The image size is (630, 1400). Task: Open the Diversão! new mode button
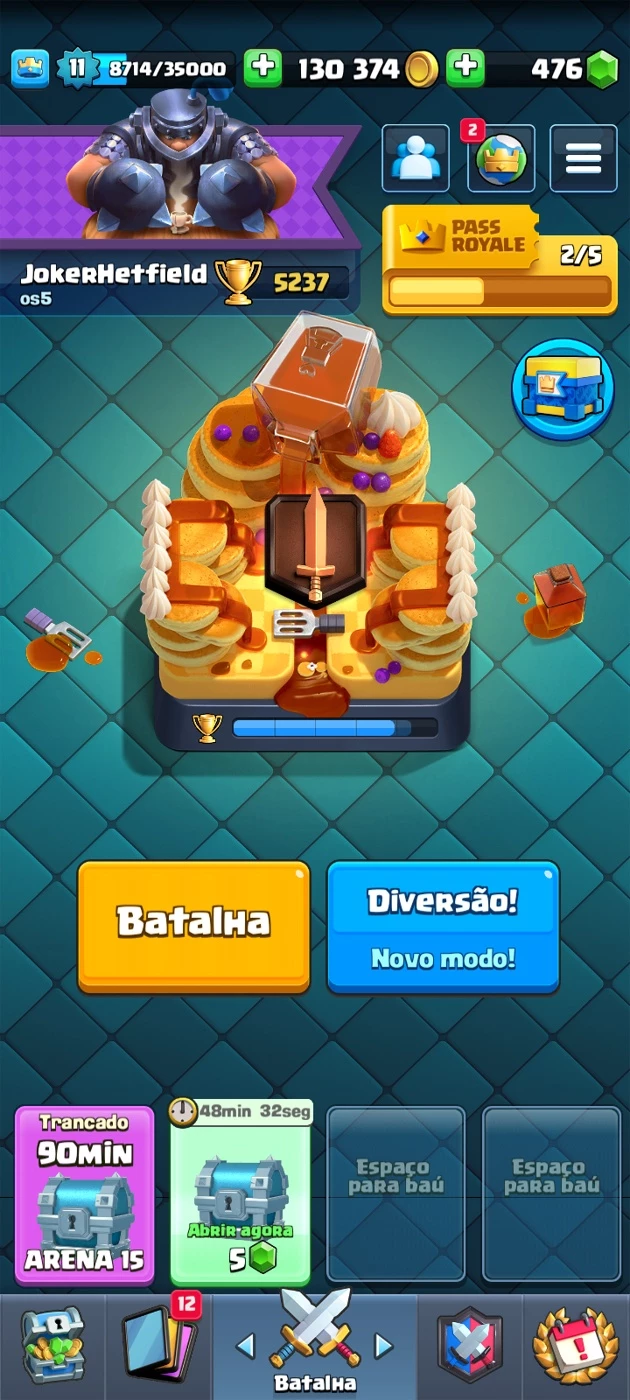click(x=443, y=925)
